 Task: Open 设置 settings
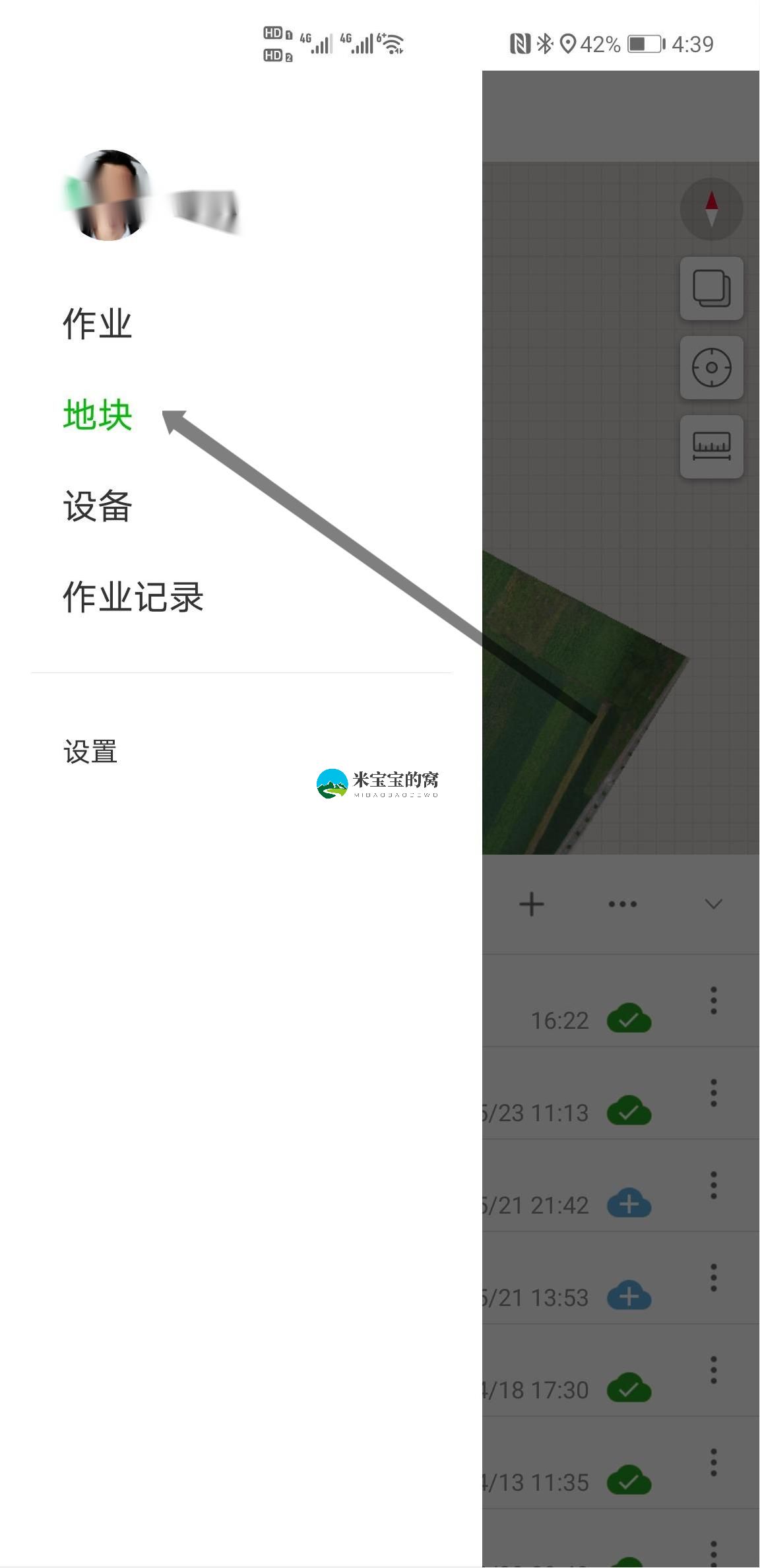90,752
